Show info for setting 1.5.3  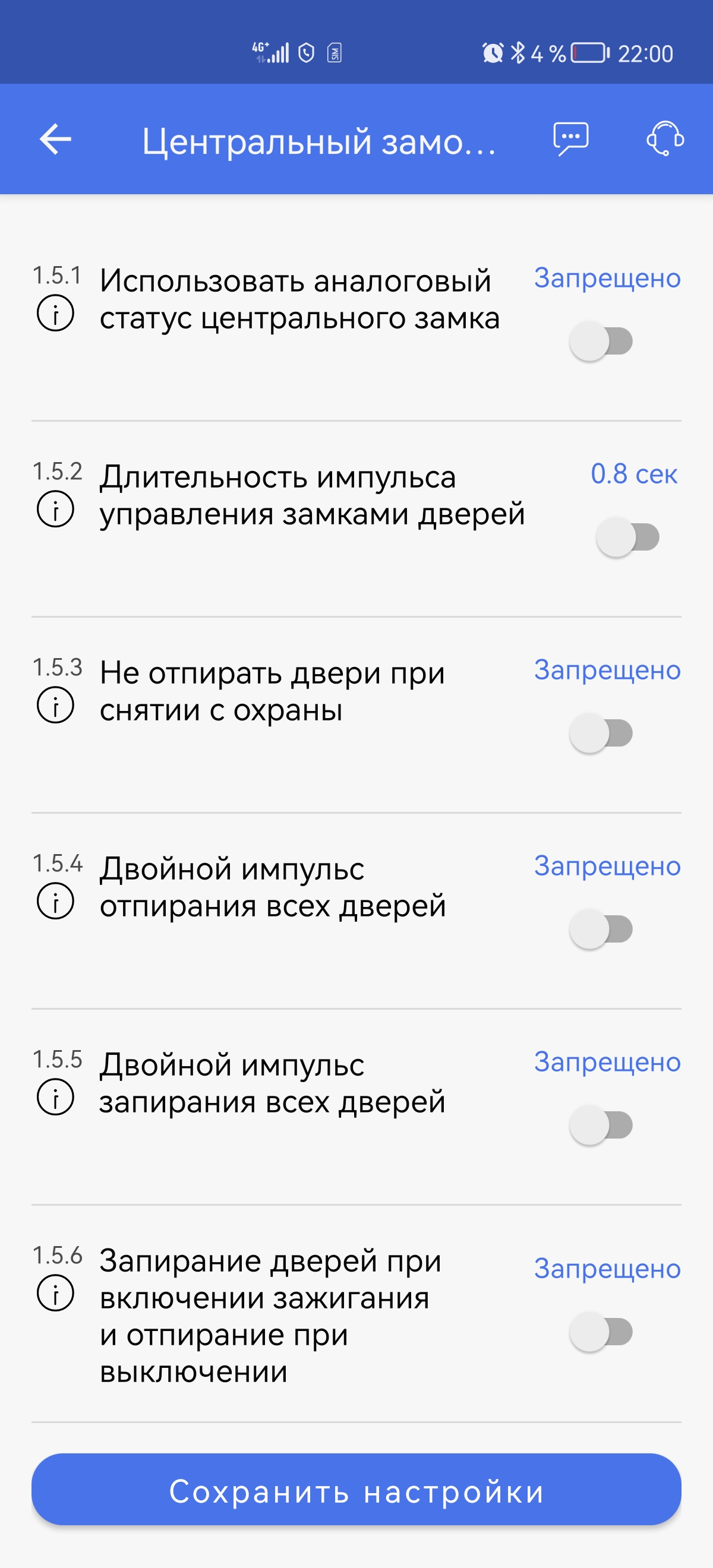[55, 706]
